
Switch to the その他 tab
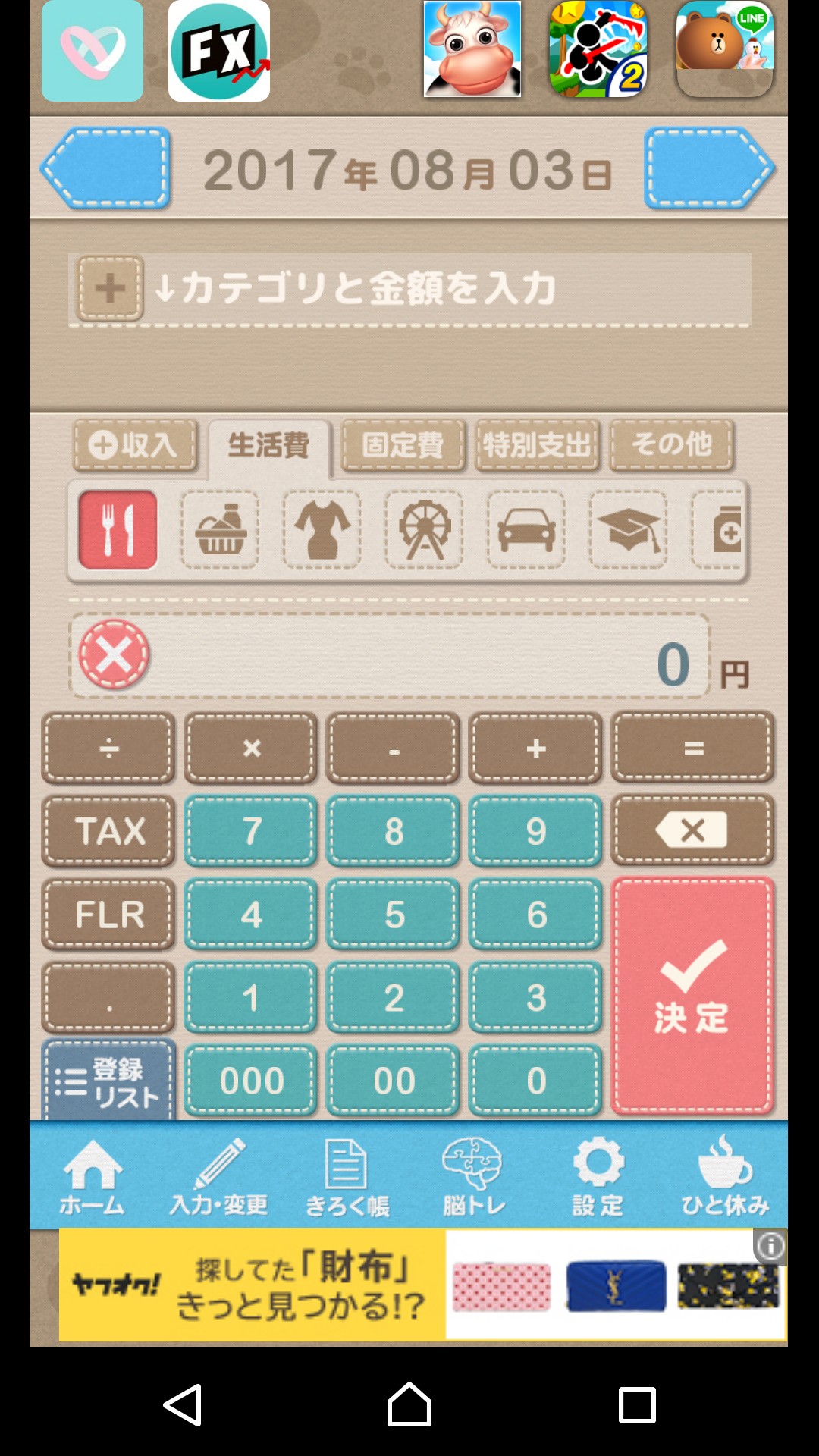[673, 445]
